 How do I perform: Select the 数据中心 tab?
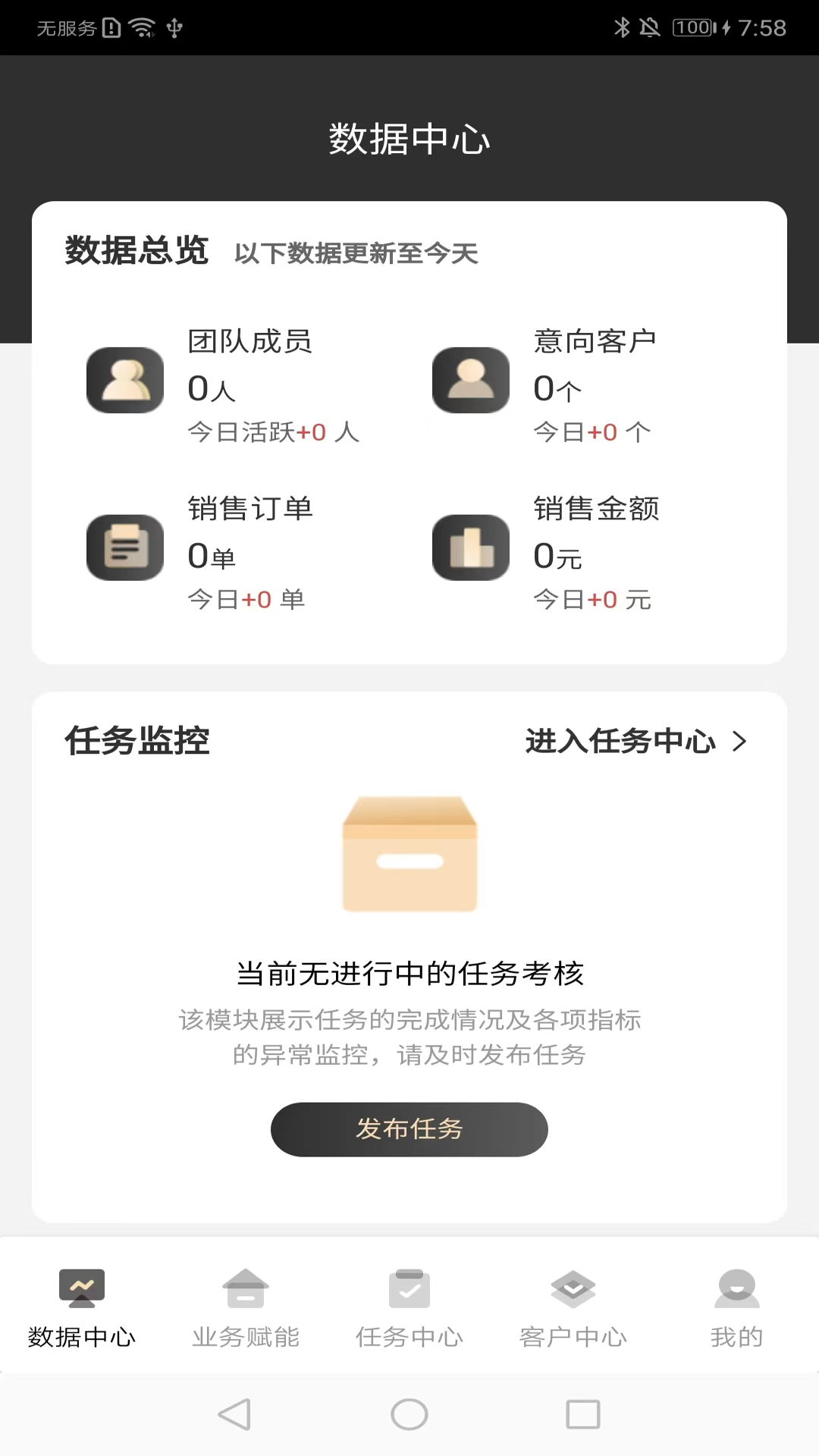(82, 1308)
